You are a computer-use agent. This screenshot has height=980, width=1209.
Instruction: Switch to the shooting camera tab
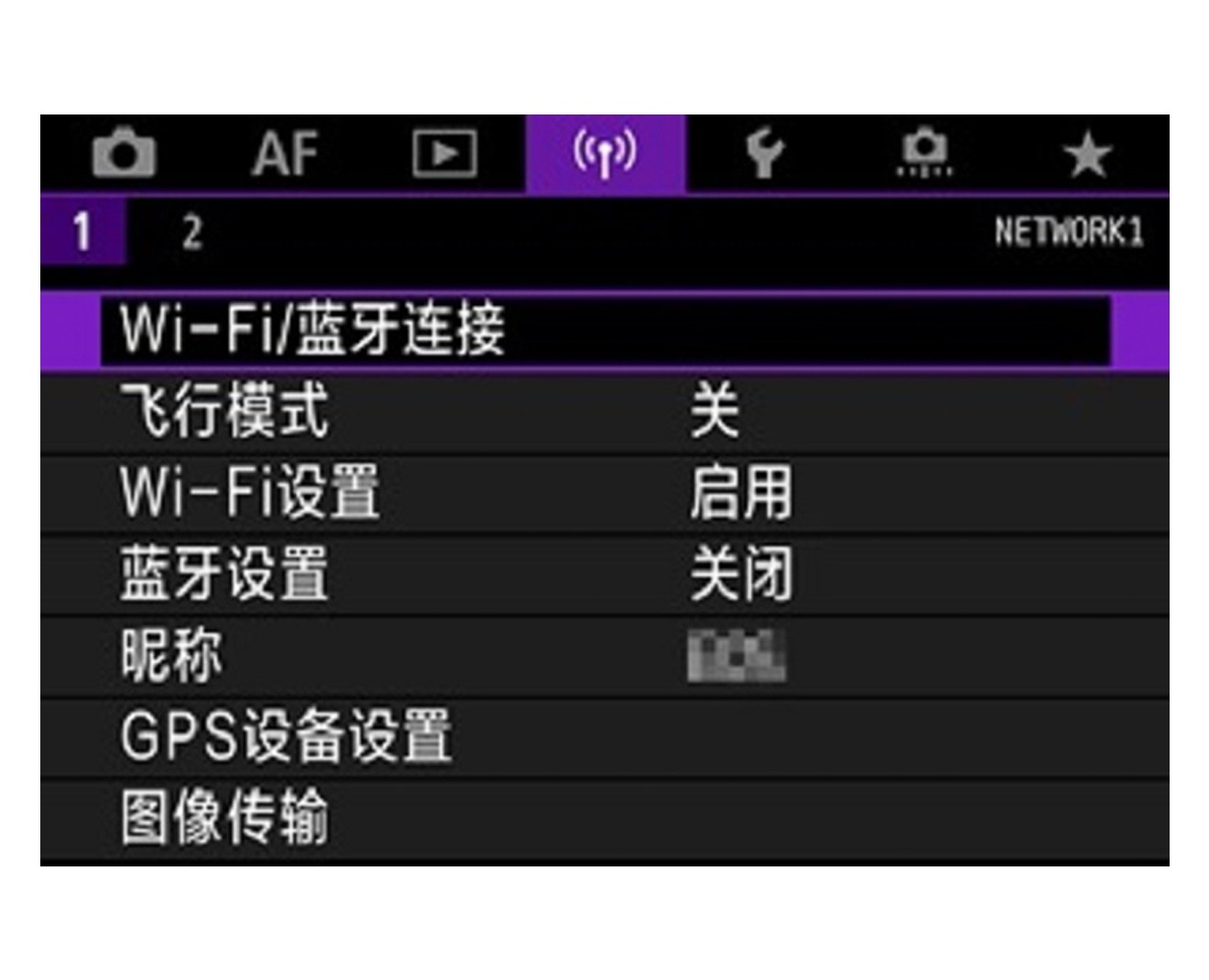tap(125, 154)
